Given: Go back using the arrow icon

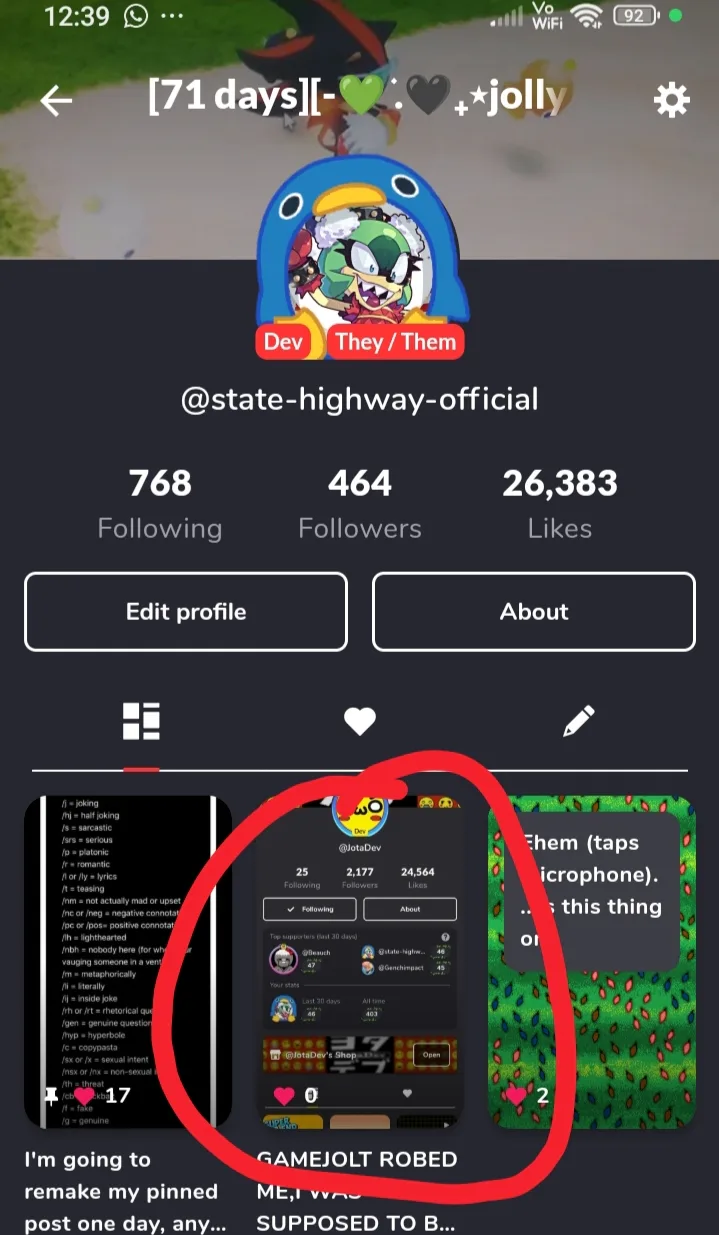Looking at the screenshot, I should (56, 100).
